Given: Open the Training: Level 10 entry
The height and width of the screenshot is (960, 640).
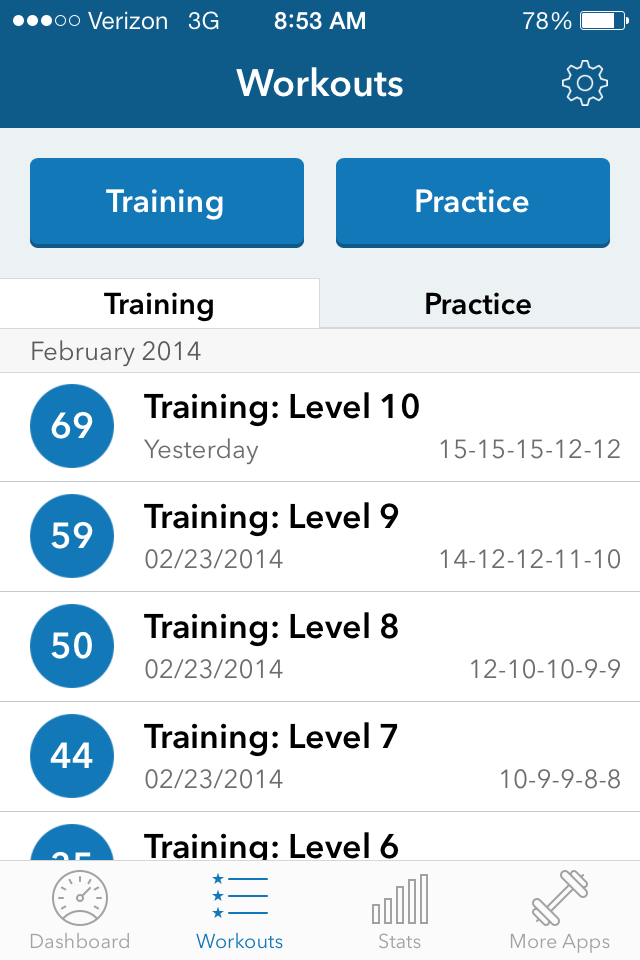Looking at the screenshot, I should pyautogui.click(x=320, y=427).
